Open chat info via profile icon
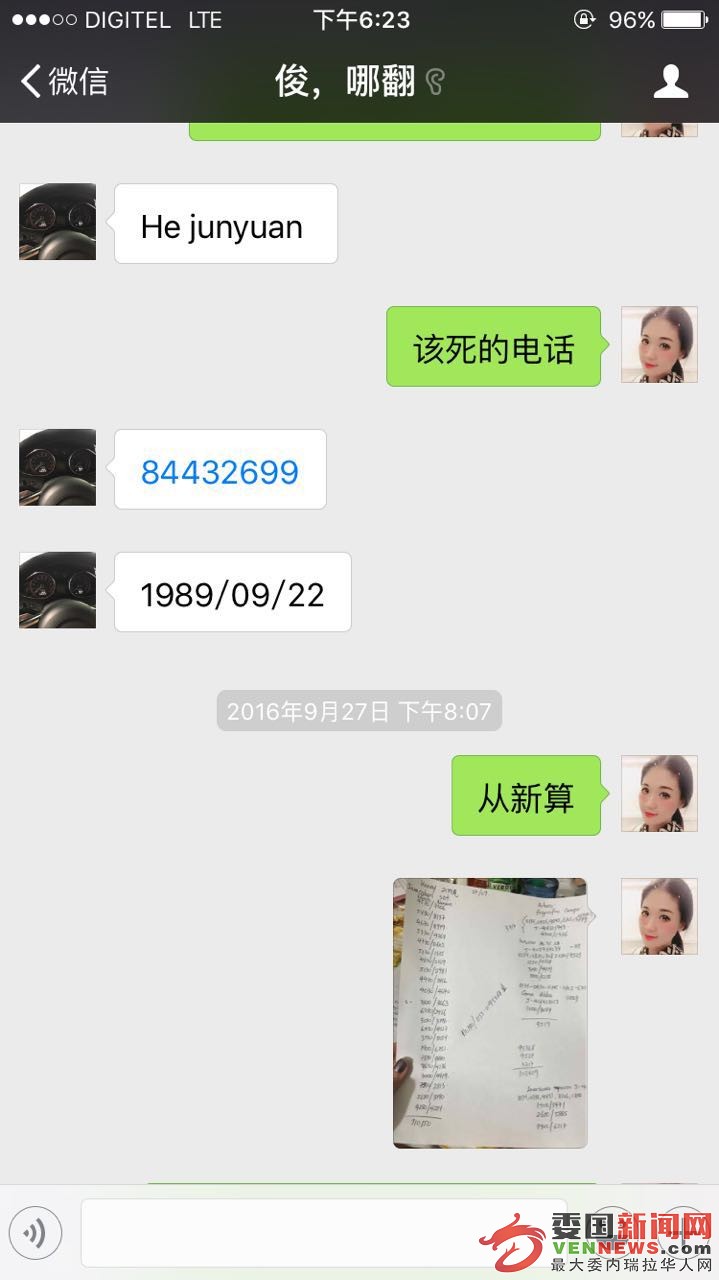Image resolution: width=719 pixels, height=1280 pixels. click(670, 82)
